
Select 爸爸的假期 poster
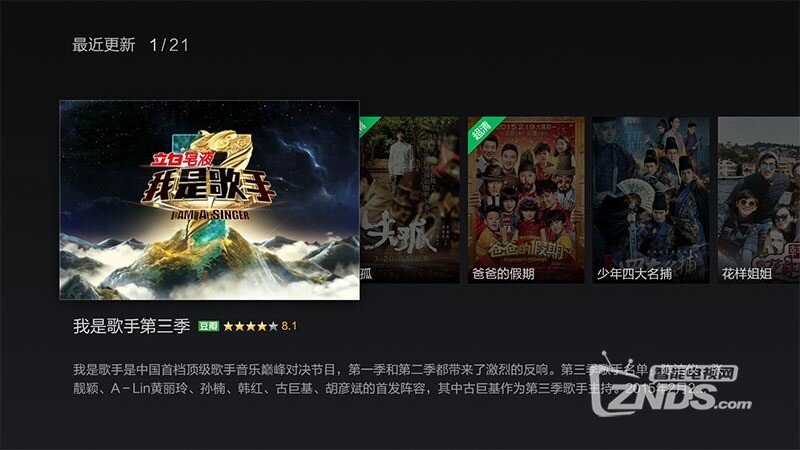[x=526, y=200]
